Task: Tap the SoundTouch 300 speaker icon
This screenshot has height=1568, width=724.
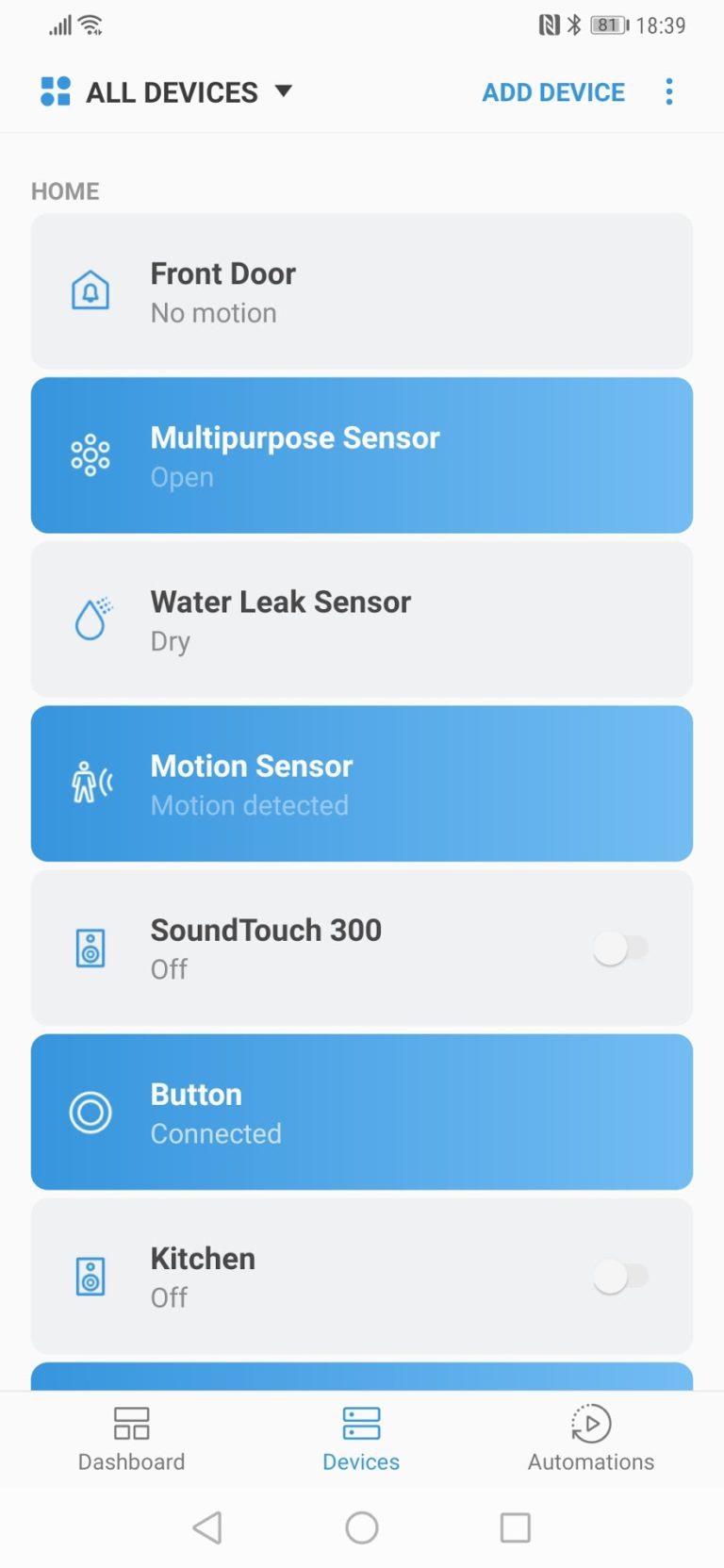Action: [90, 948]
